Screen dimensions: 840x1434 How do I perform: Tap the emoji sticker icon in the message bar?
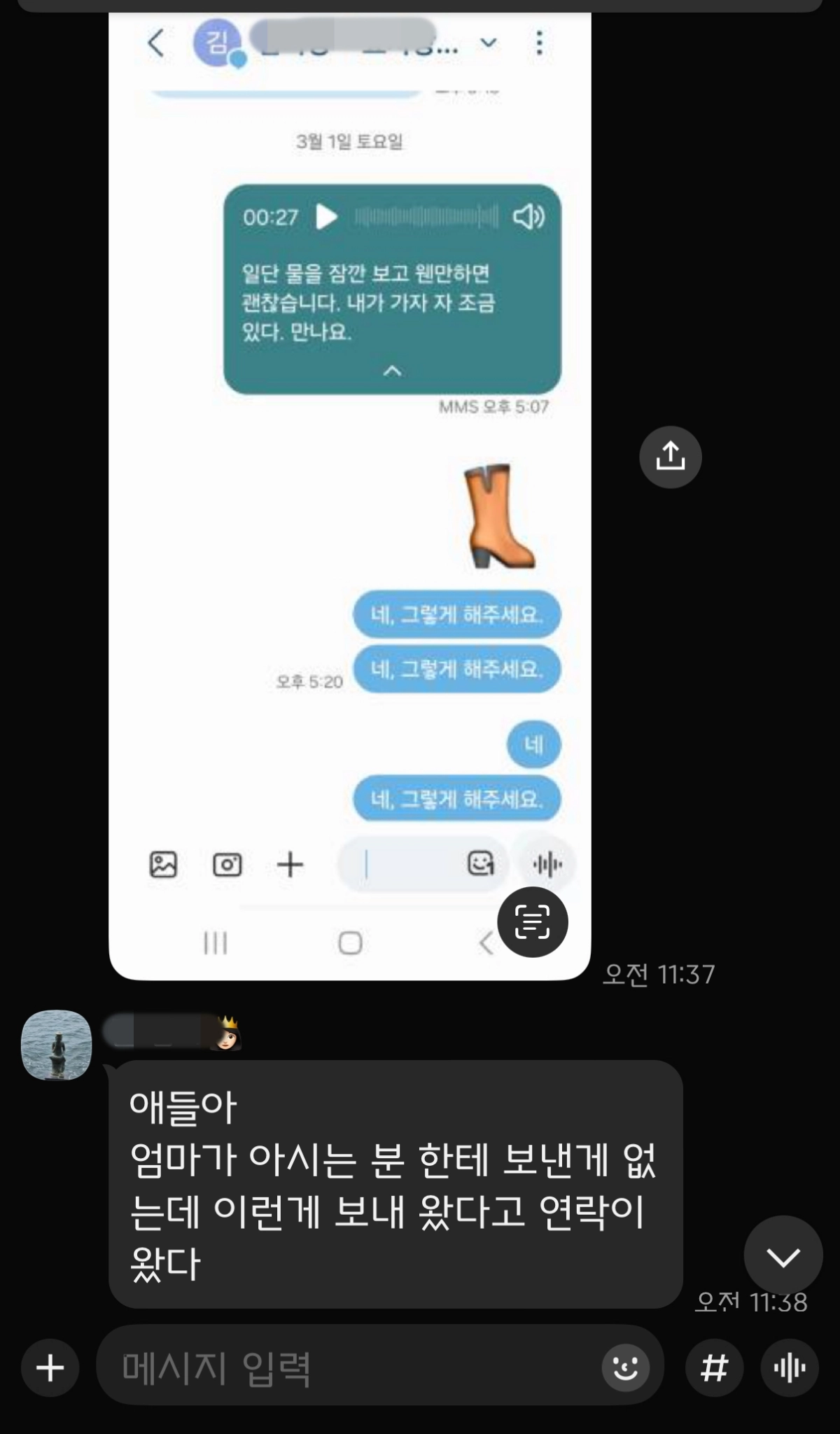(x=480, y=864)
